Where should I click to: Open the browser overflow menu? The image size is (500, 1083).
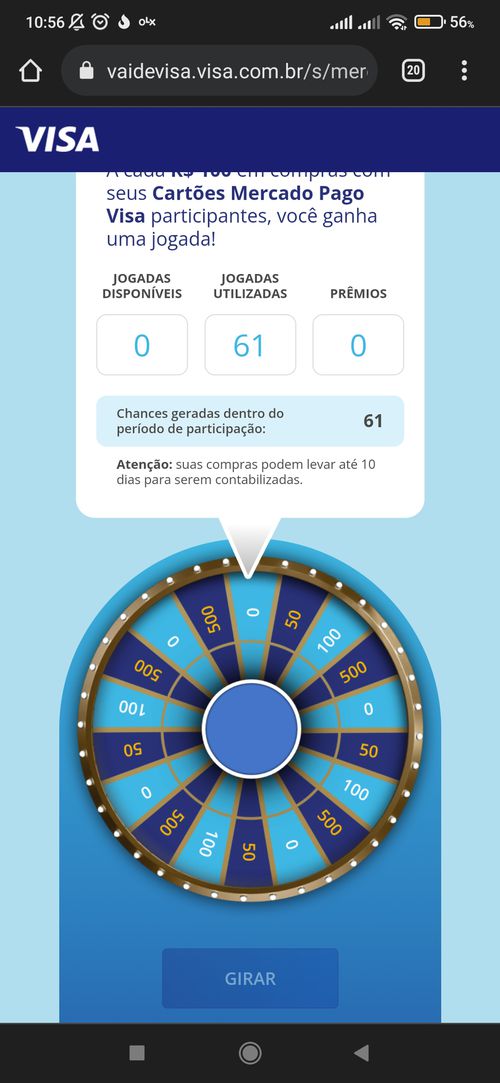[x=464, y=70]
